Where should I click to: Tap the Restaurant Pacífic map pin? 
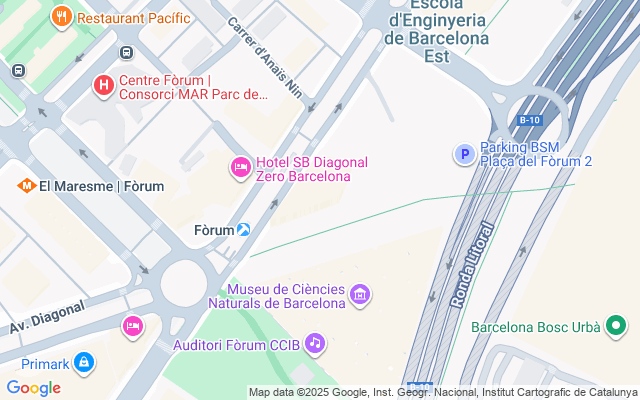click(x=62, y=17)
